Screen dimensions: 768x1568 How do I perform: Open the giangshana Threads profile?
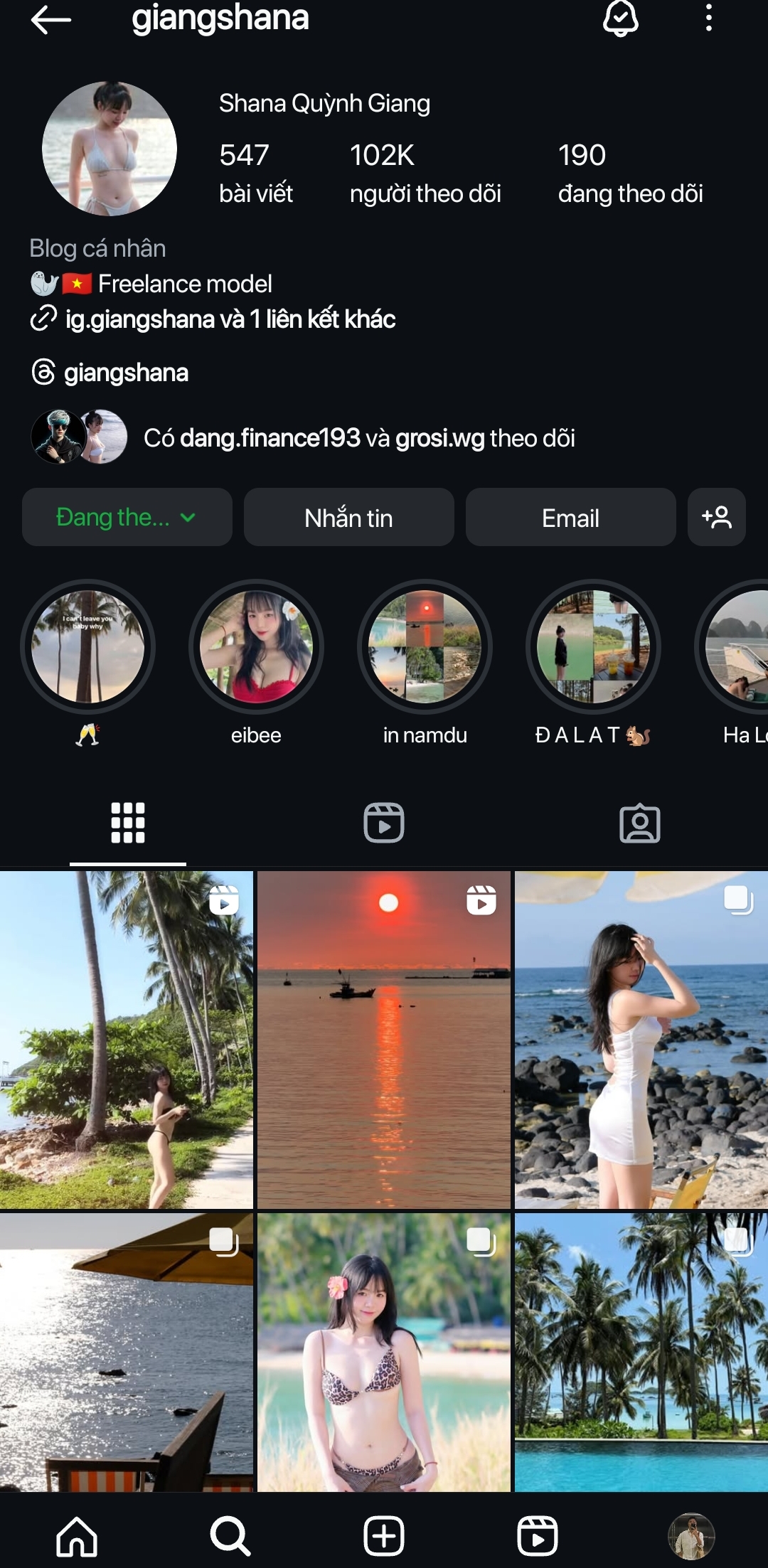pyautogui.click(x=125, y=373)
